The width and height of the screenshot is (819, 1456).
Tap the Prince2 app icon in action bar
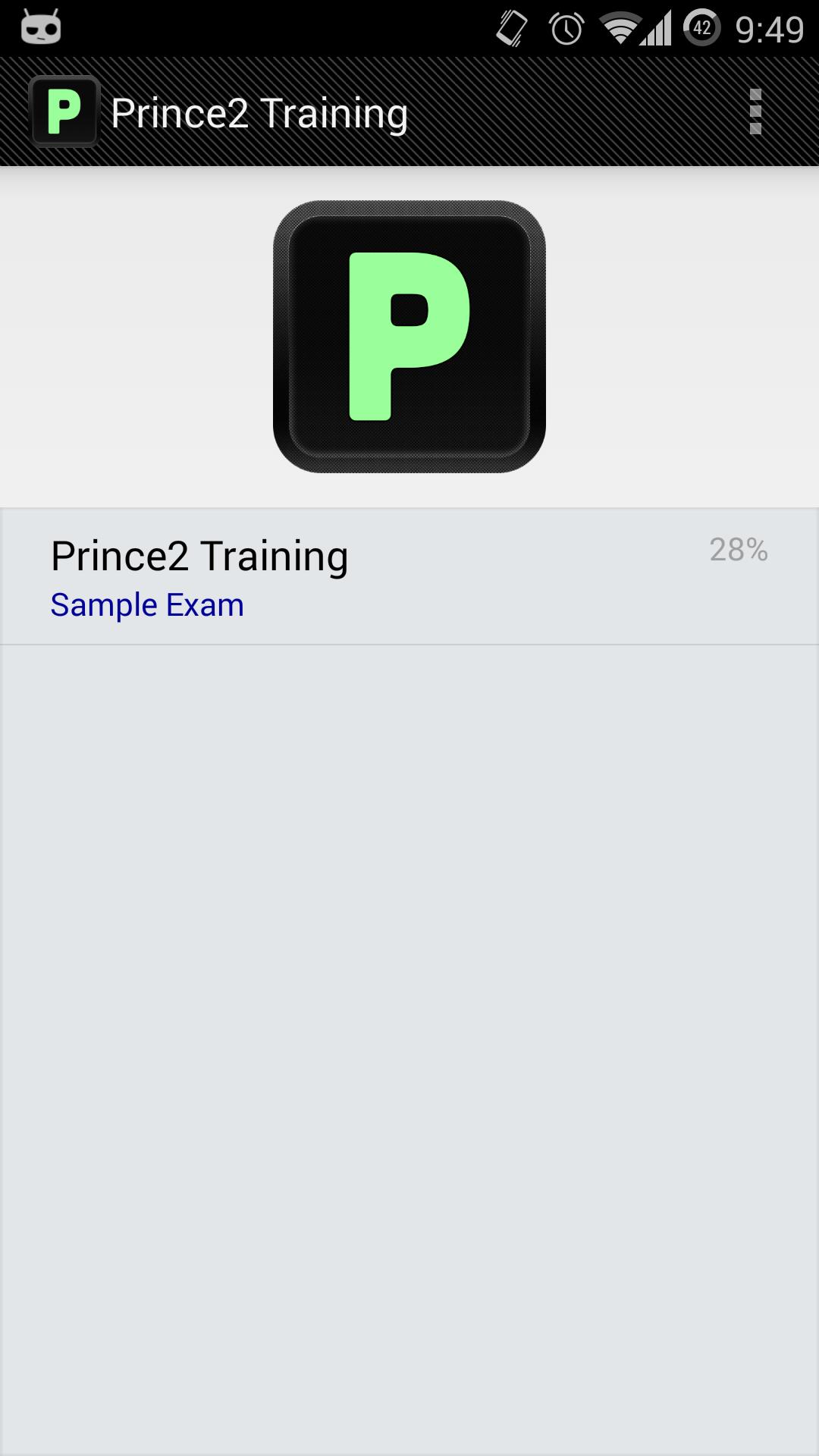click(x=65, y=111)
